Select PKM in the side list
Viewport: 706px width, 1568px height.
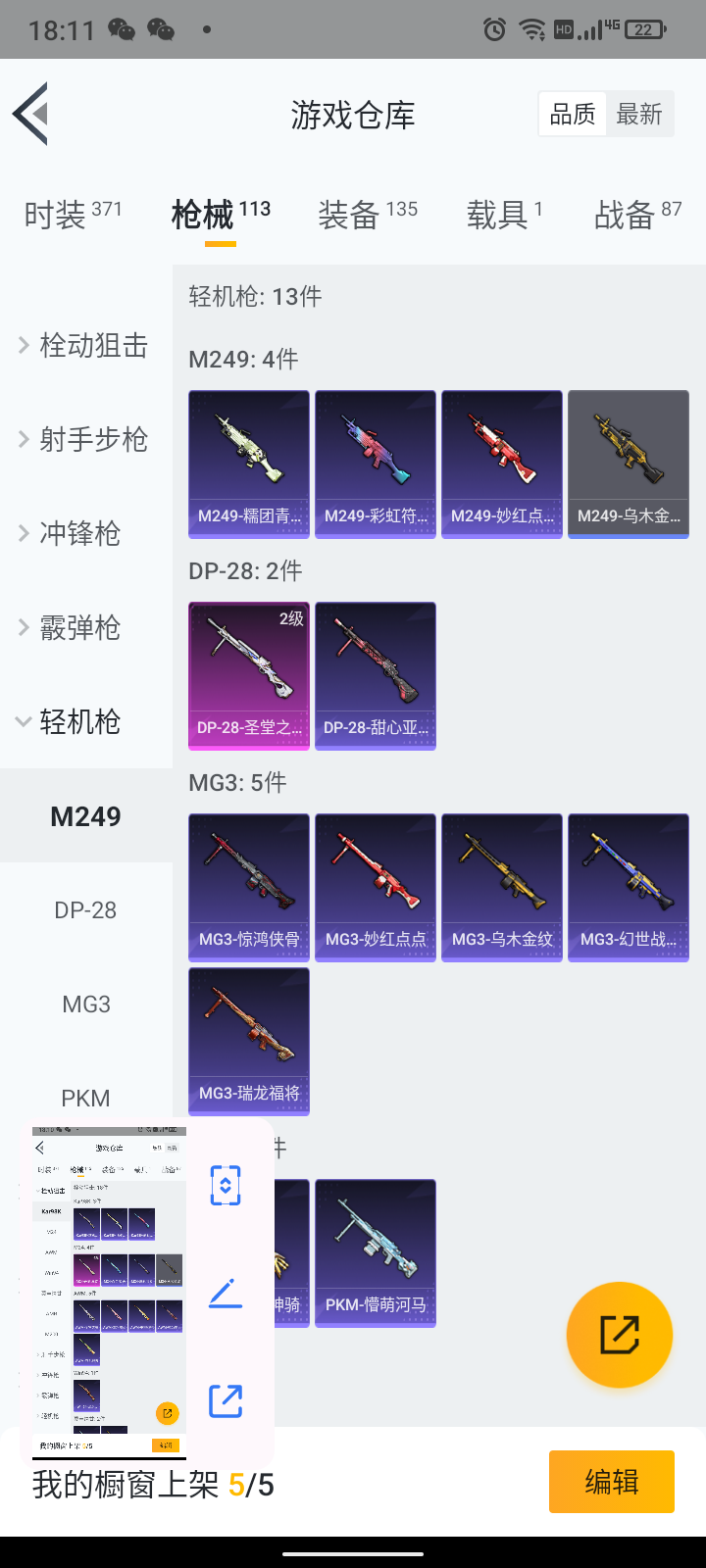tap(85, 1099)
